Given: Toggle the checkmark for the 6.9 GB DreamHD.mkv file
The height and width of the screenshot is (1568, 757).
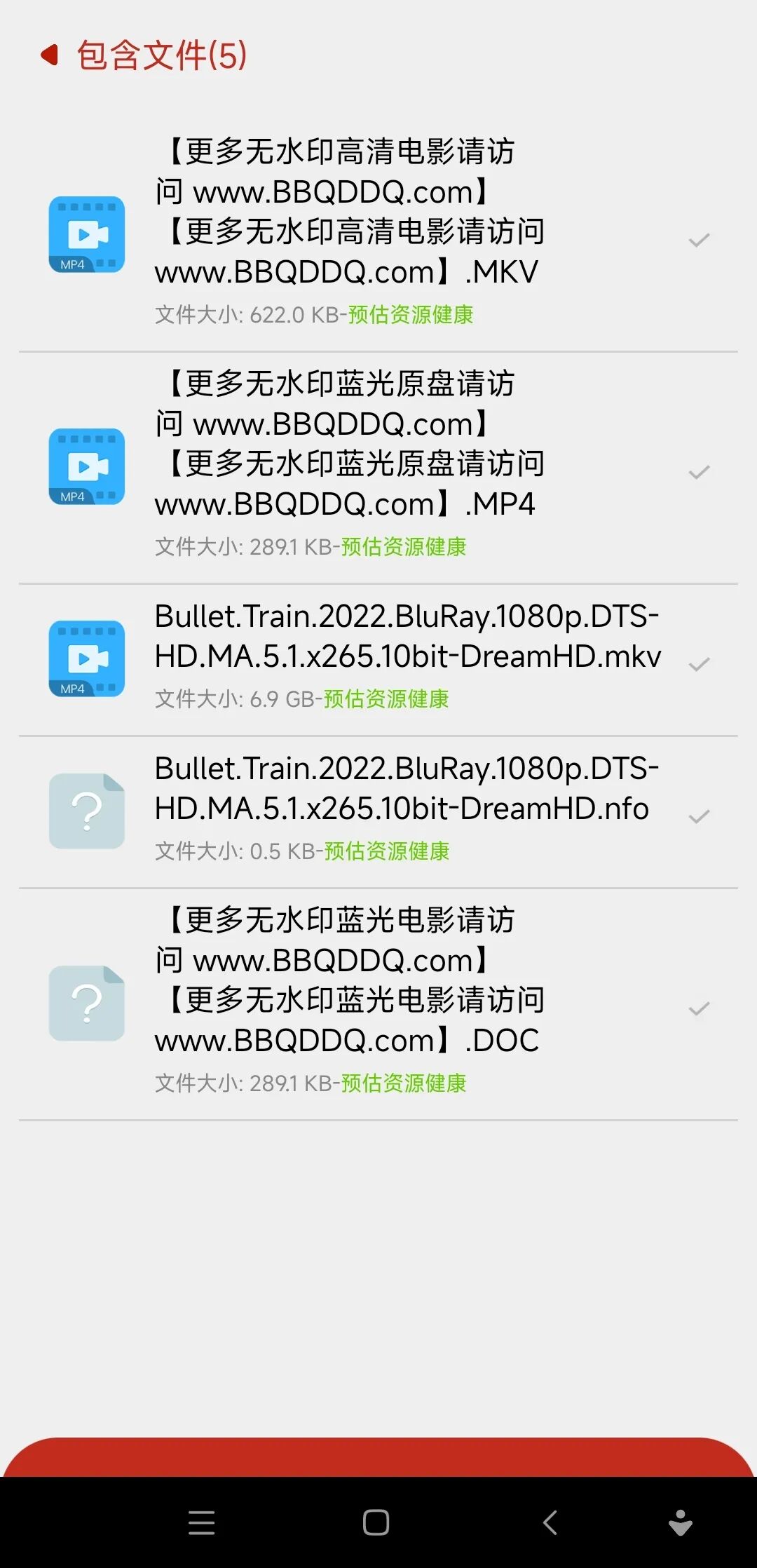Looking at the screenshot, I should point(699,664).
